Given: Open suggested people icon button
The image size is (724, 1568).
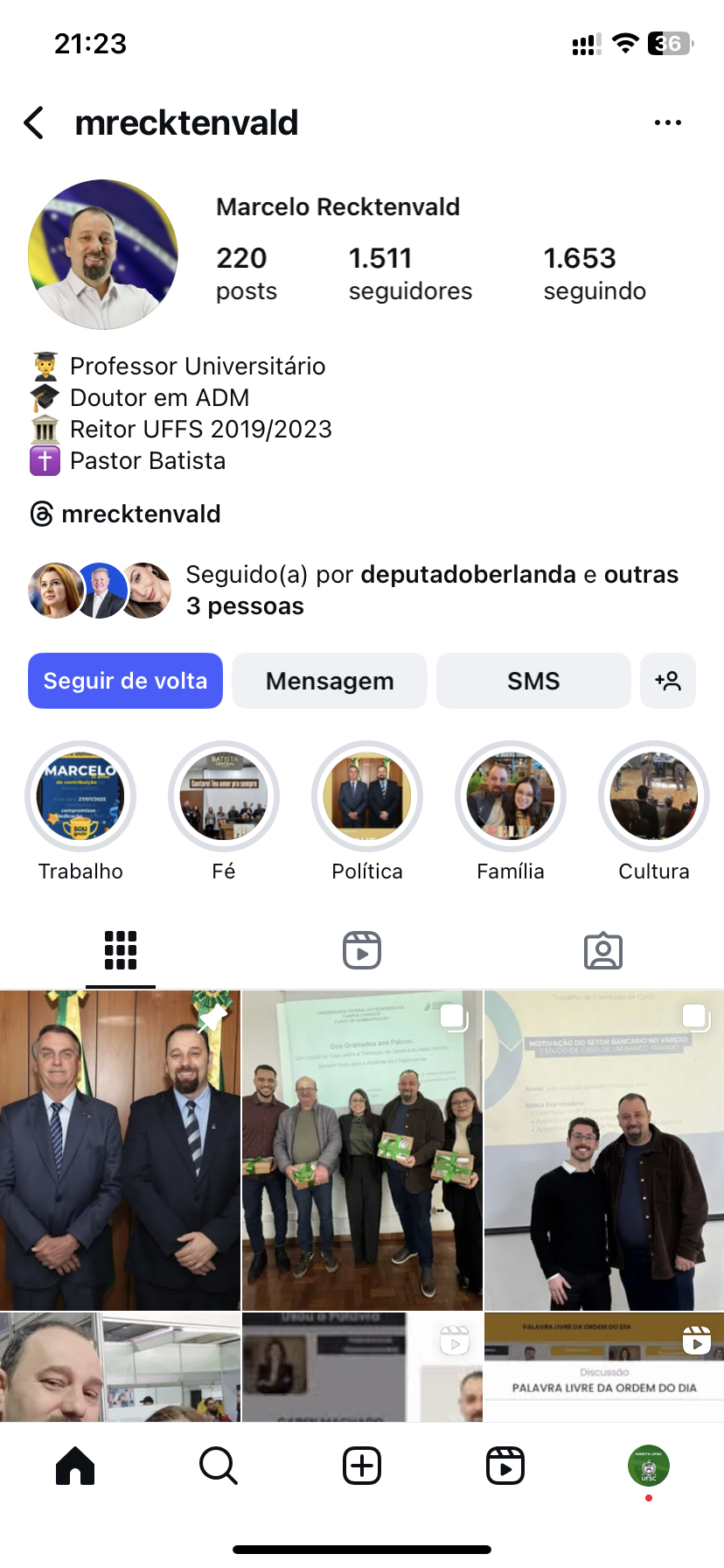Looking at the screenshot, I should [668, 681].
